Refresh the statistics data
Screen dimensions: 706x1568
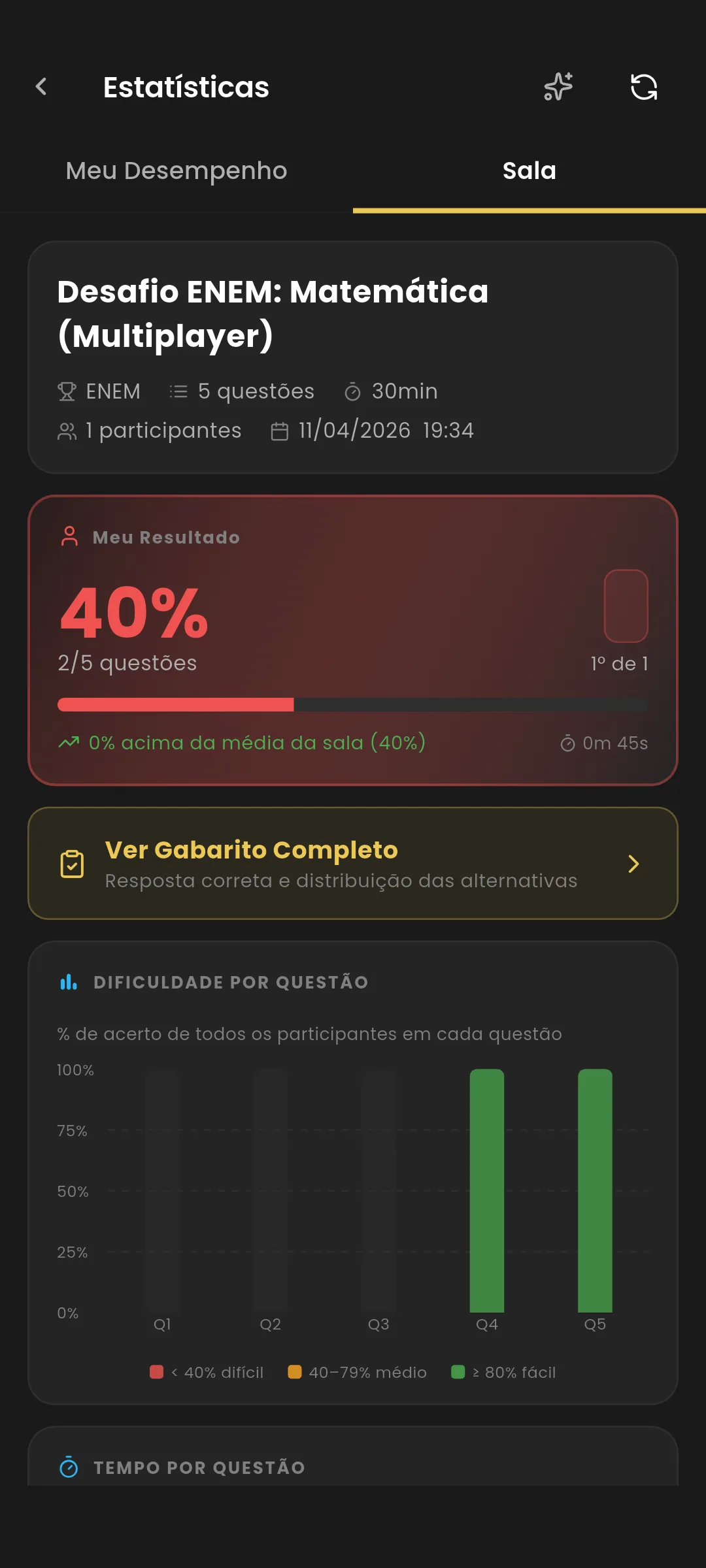click(643, 88)
